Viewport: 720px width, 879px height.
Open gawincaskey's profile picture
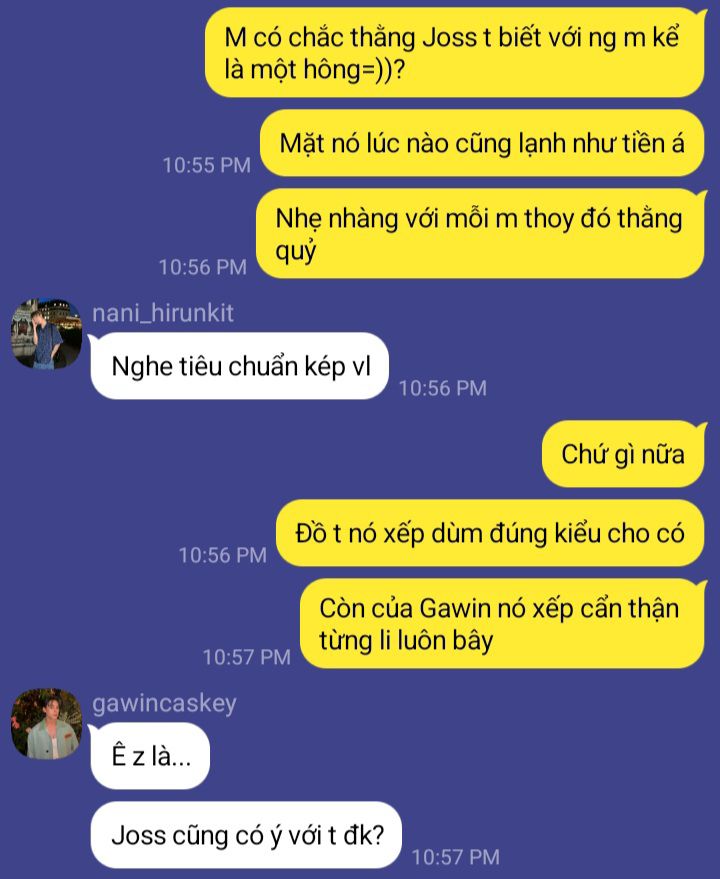point(46,723)
